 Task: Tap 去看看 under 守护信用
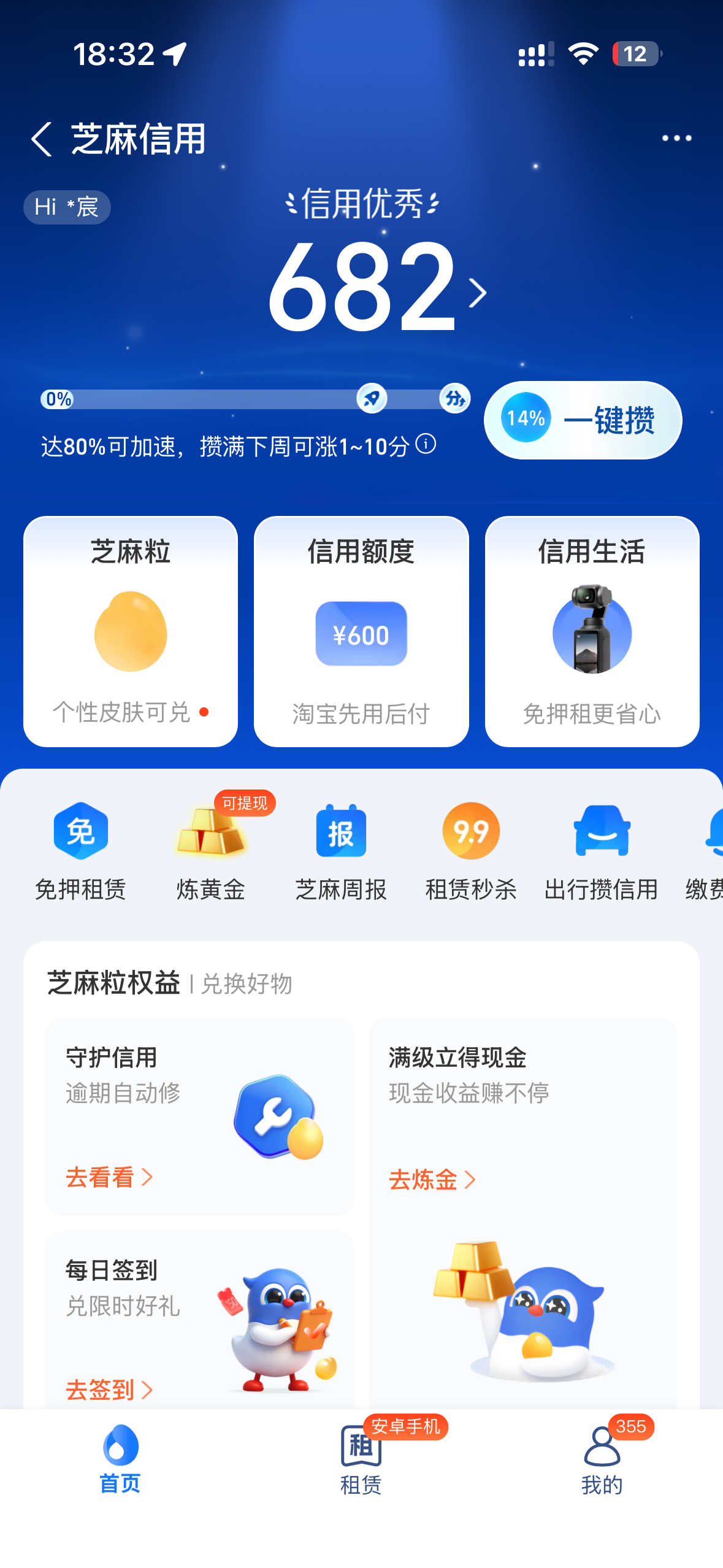(109, 1177)
